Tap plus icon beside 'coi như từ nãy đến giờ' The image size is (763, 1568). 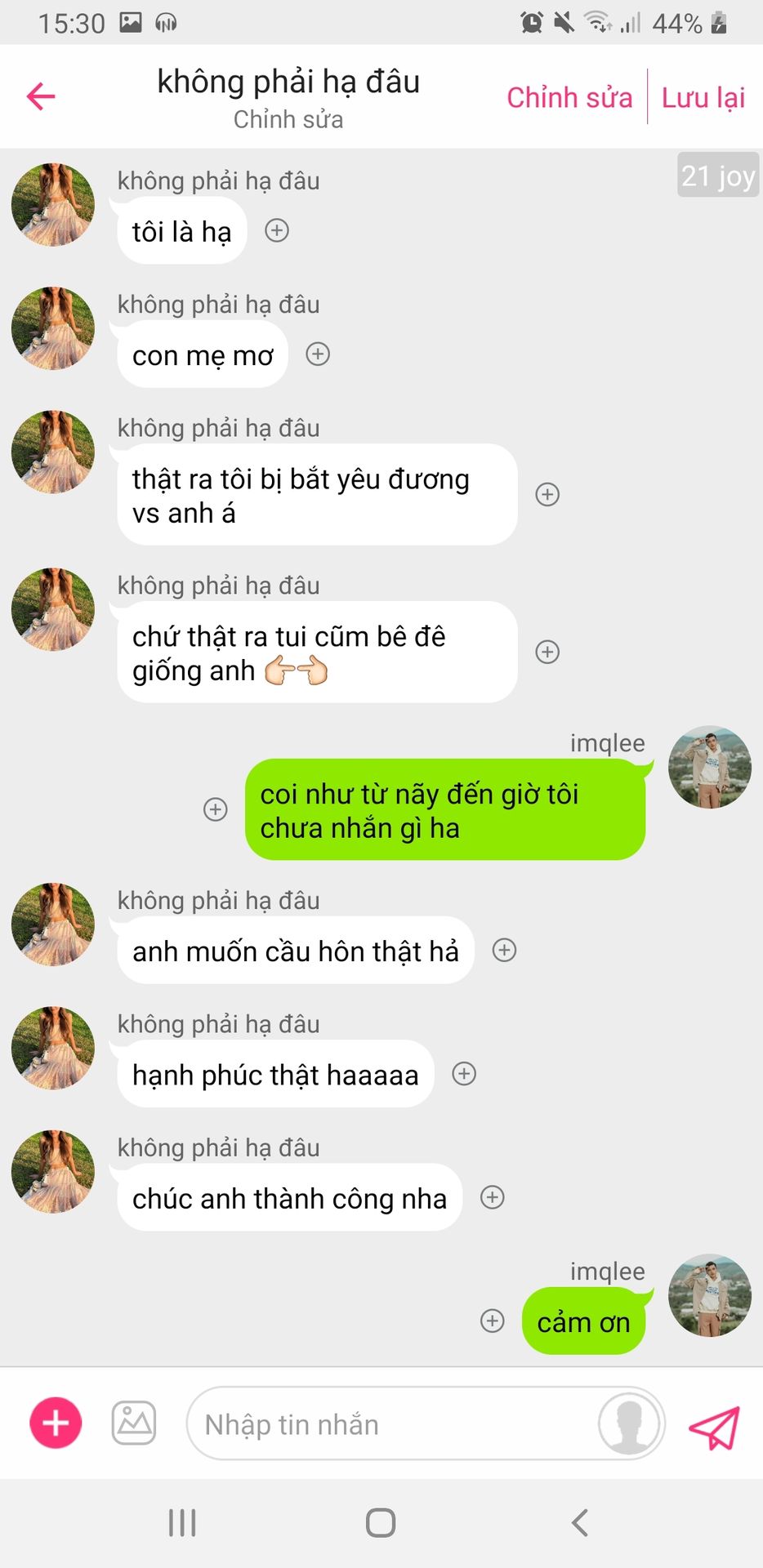[x=216, y=809]
